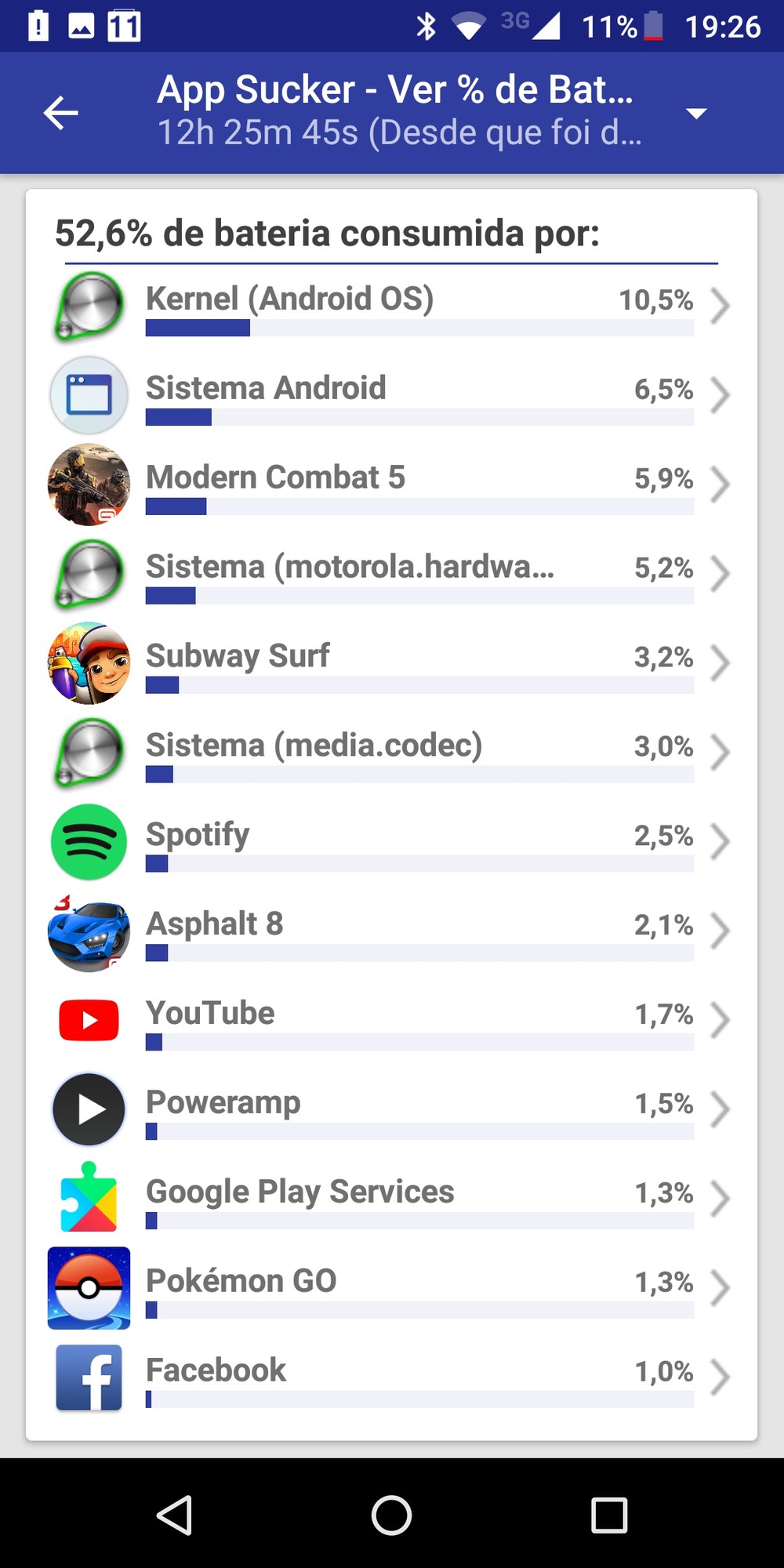
Task: Open the recent apps overview
Action: point(609,1515)
